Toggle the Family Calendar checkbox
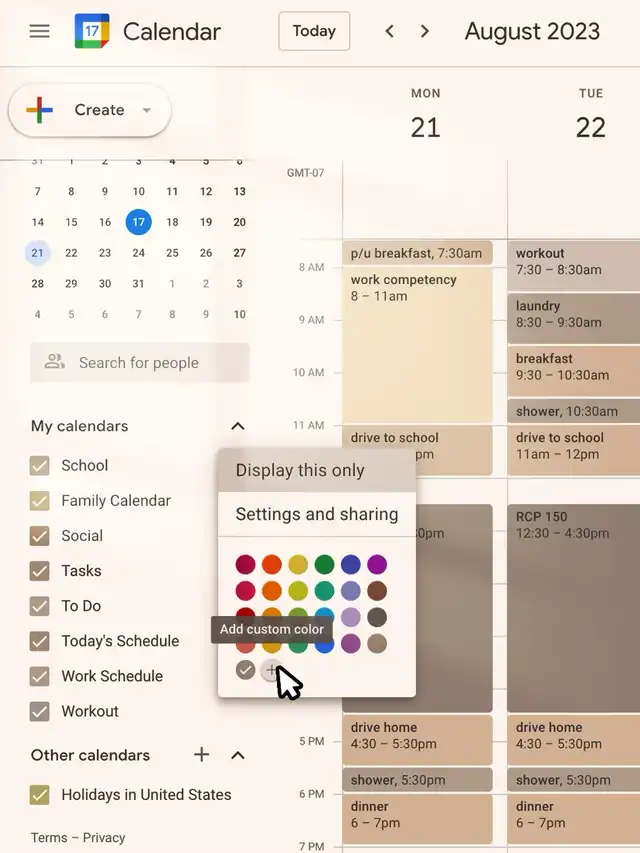 39,500
